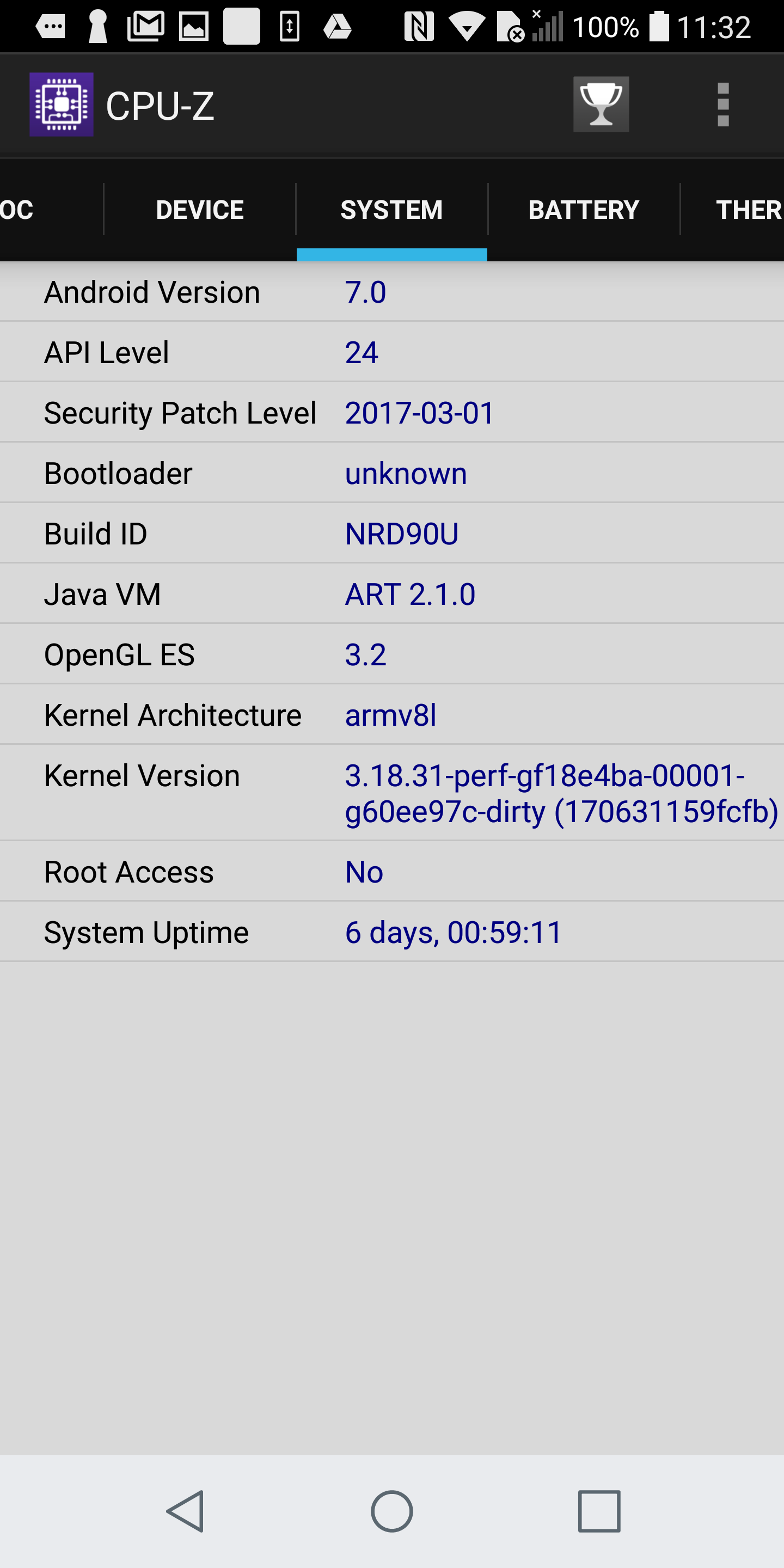Open the three-dot overflow menu
The image size is (784, 1568).
(x=722, y=105)
